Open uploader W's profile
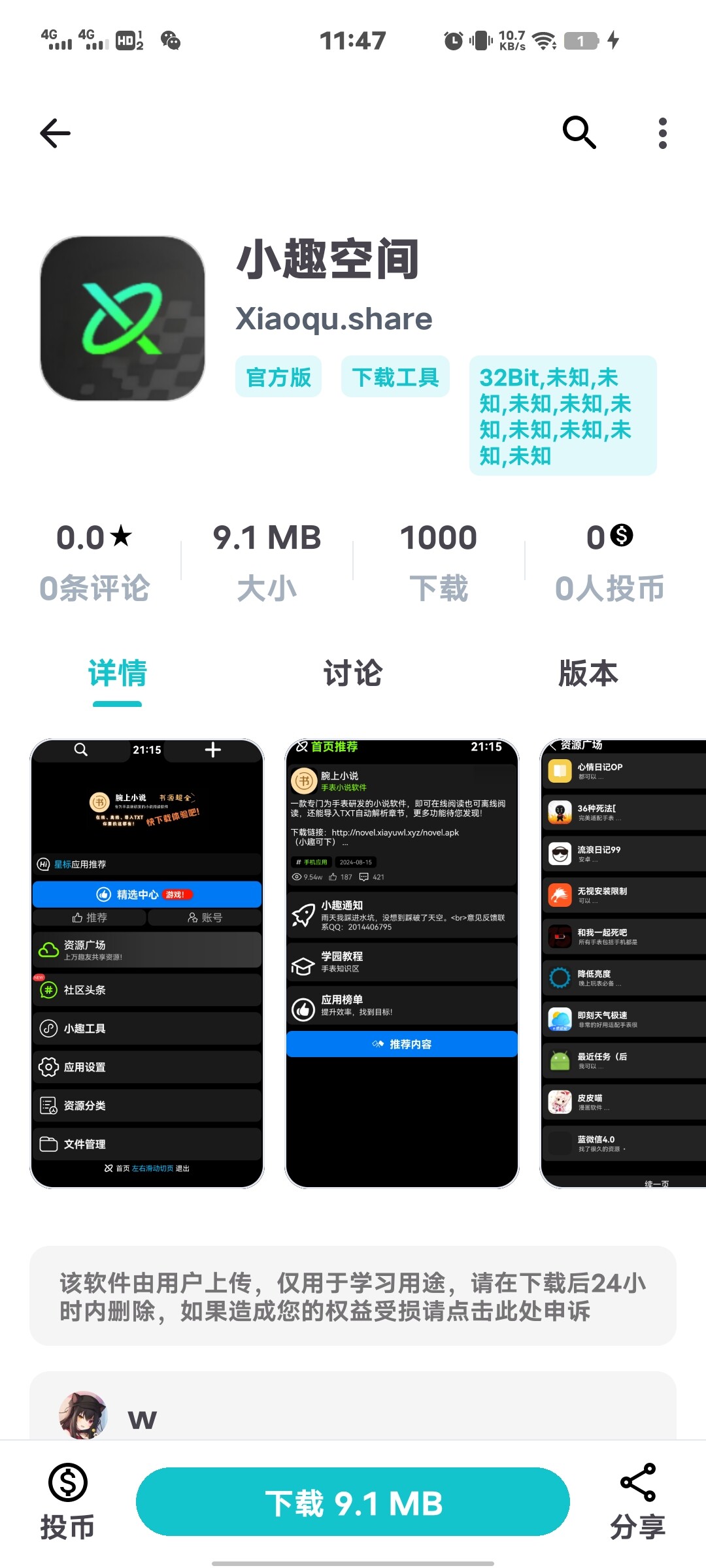This screenshot has height=1568, width=706. pos(84,1416)
